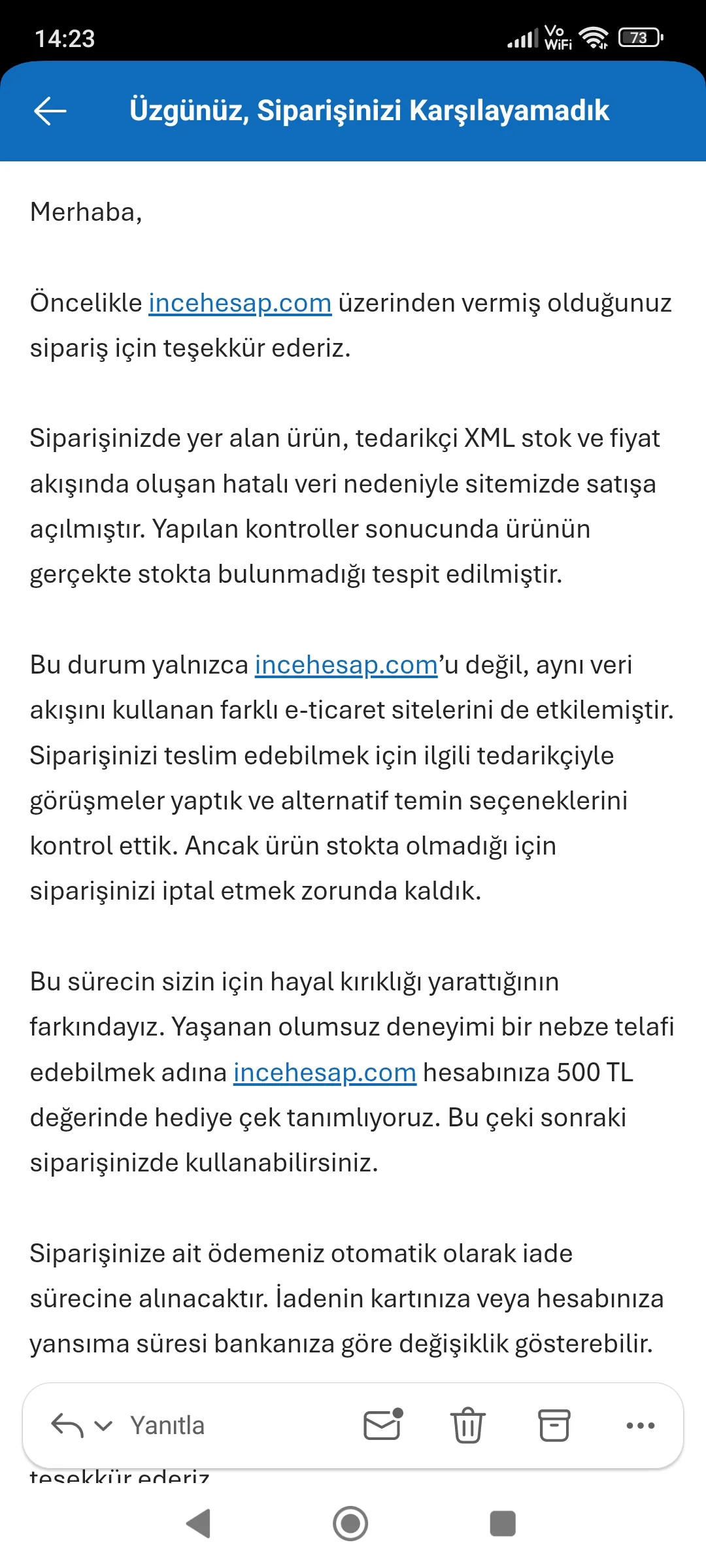
Task: Open the incehesap.com link after "Bu durum yalnızca"
Action: pyautogui.click(x=346, y=665)
